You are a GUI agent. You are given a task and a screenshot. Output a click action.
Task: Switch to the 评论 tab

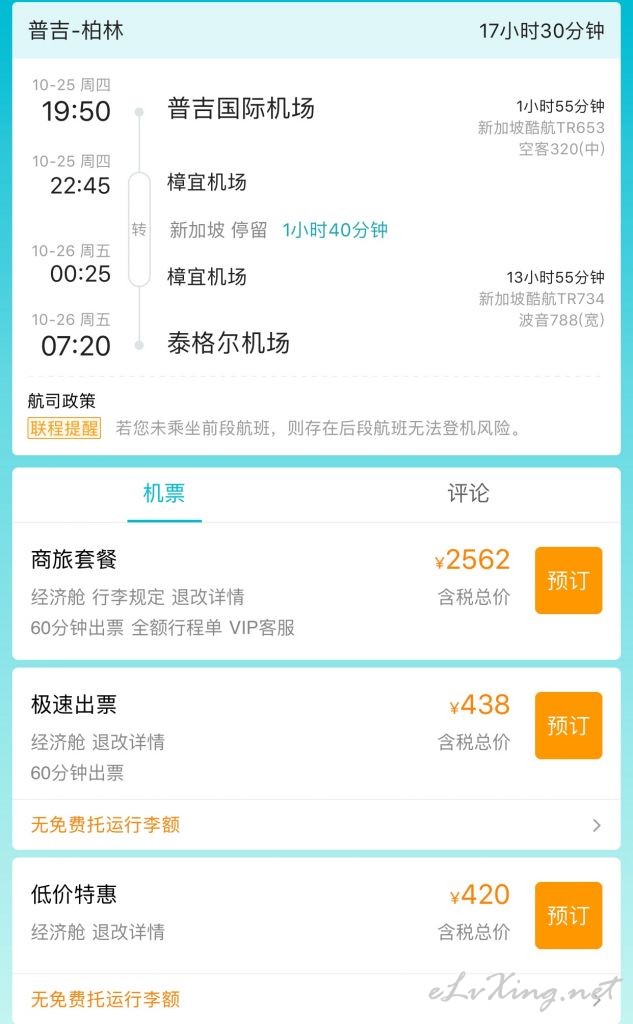point(468,493)
